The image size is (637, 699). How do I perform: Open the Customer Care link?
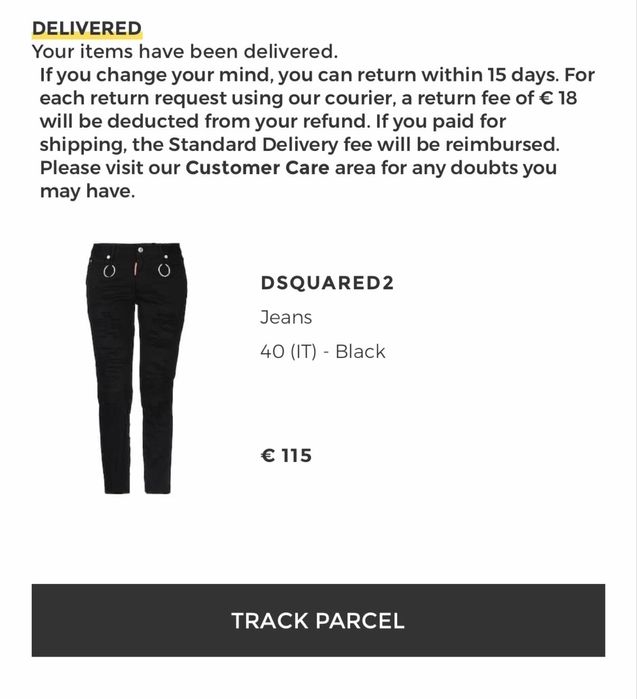257,168
